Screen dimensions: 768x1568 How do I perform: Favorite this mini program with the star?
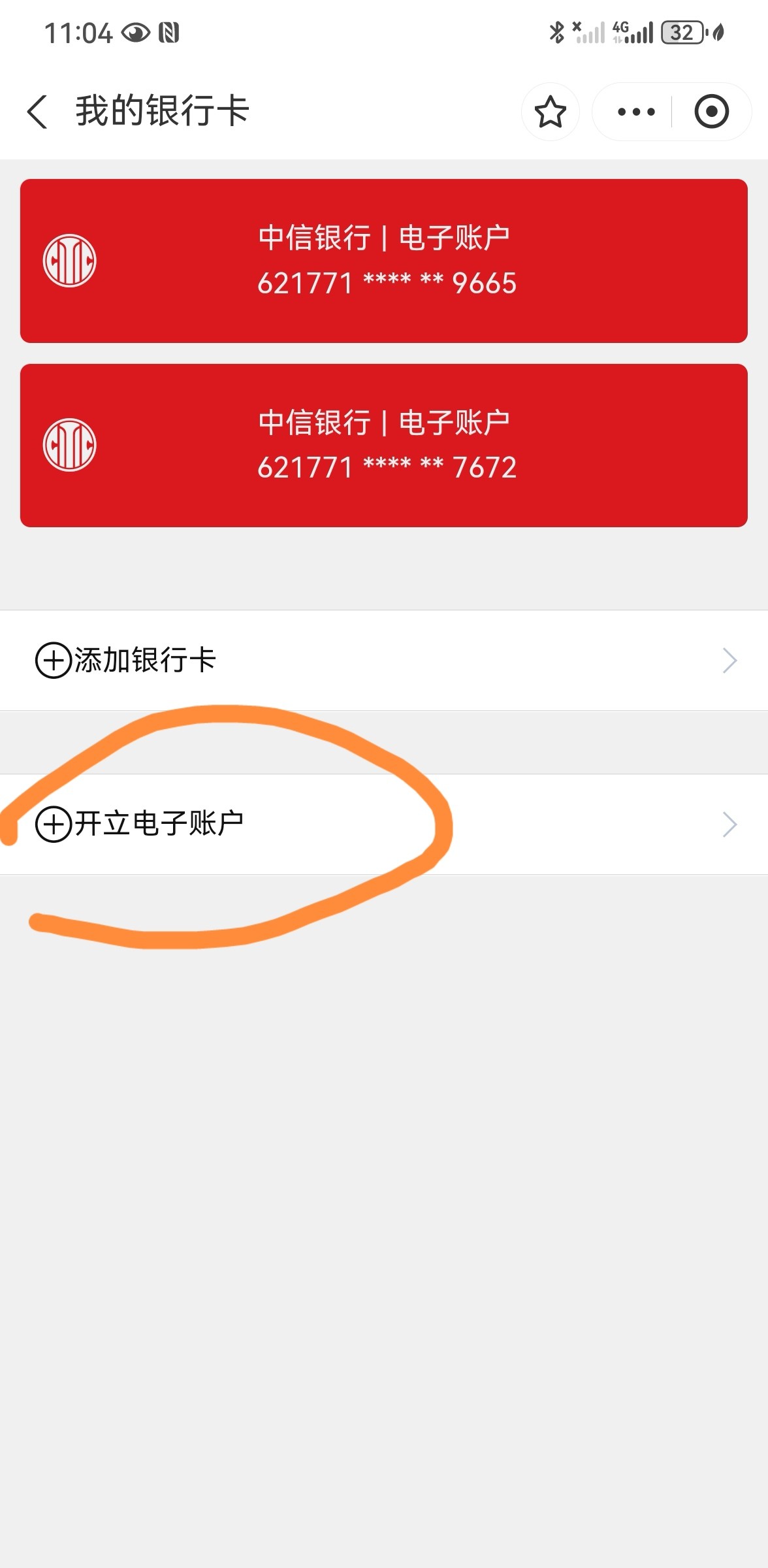[550, 112]
